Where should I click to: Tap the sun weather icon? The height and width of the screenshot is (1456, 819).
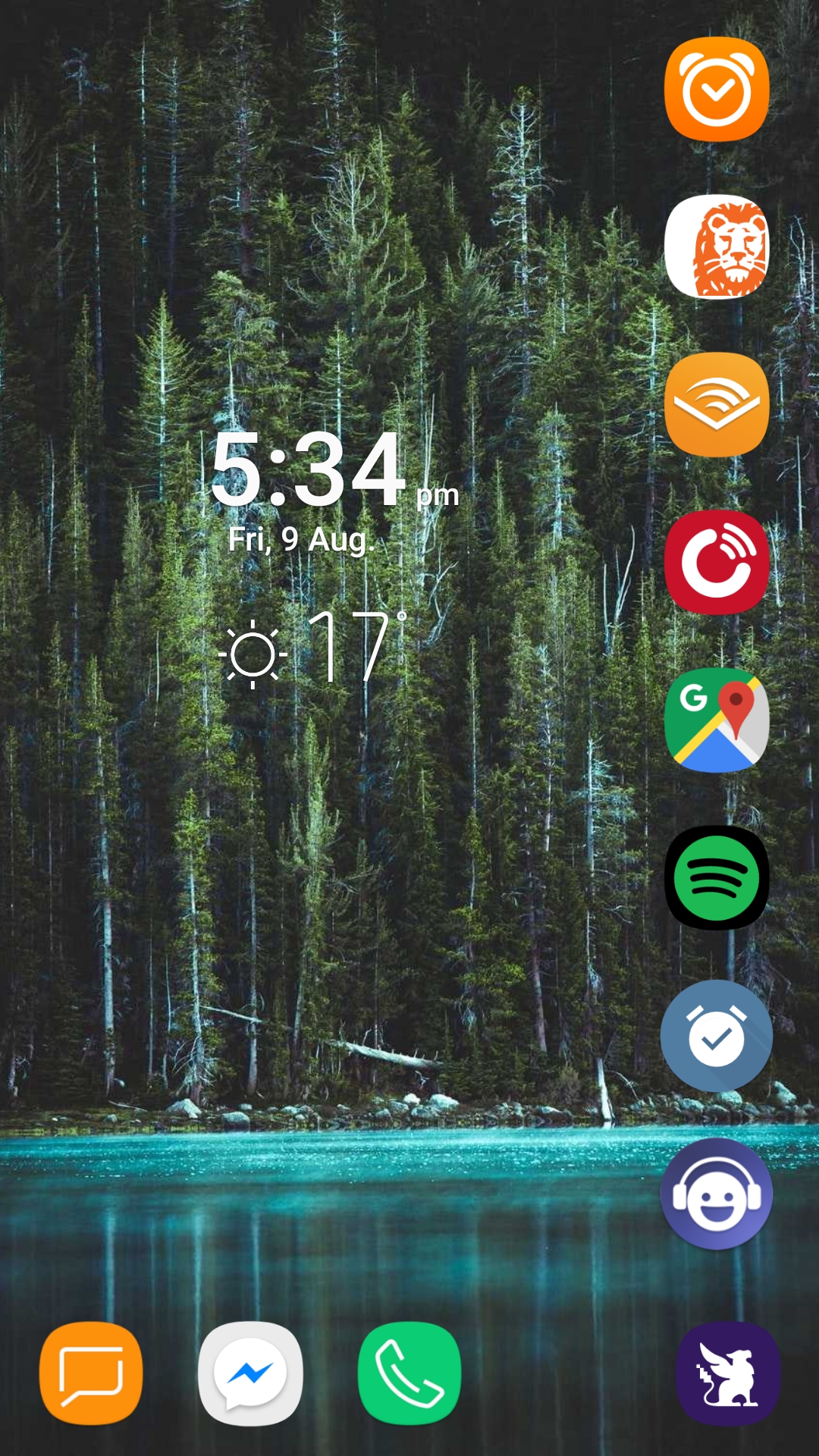[254, 654]
